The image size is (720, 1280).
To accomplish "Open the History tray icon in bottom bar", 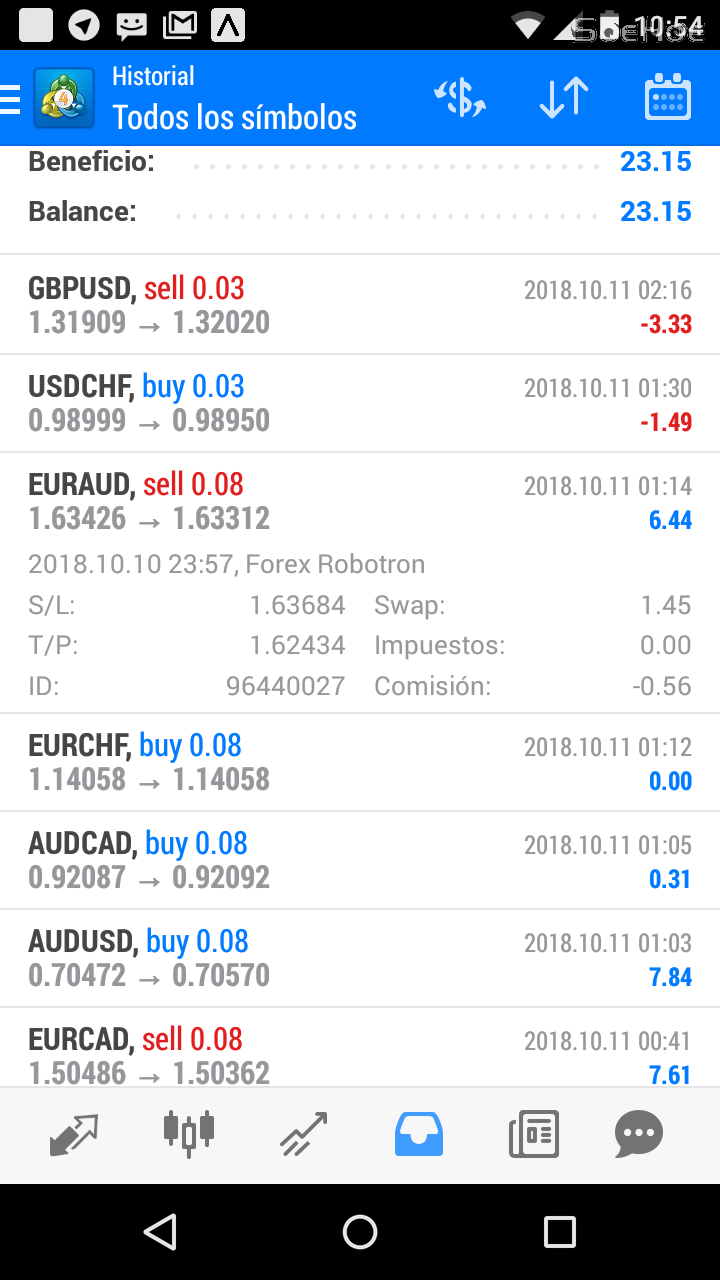I will pyautogui.click(x=418, y=1133).
